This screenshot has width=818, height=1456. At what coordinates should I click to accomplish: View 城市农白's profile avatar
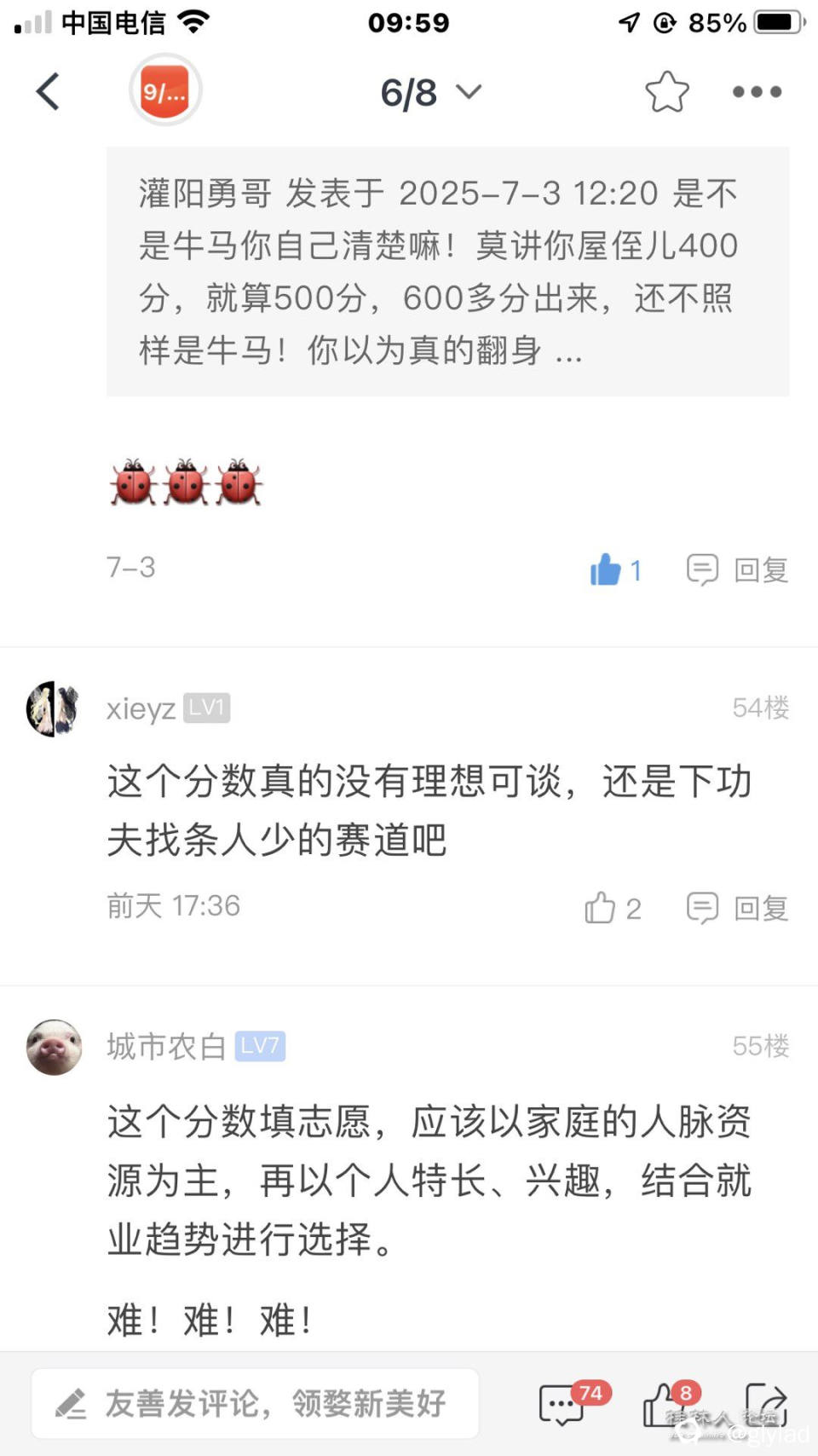(x=54, y=1047)
